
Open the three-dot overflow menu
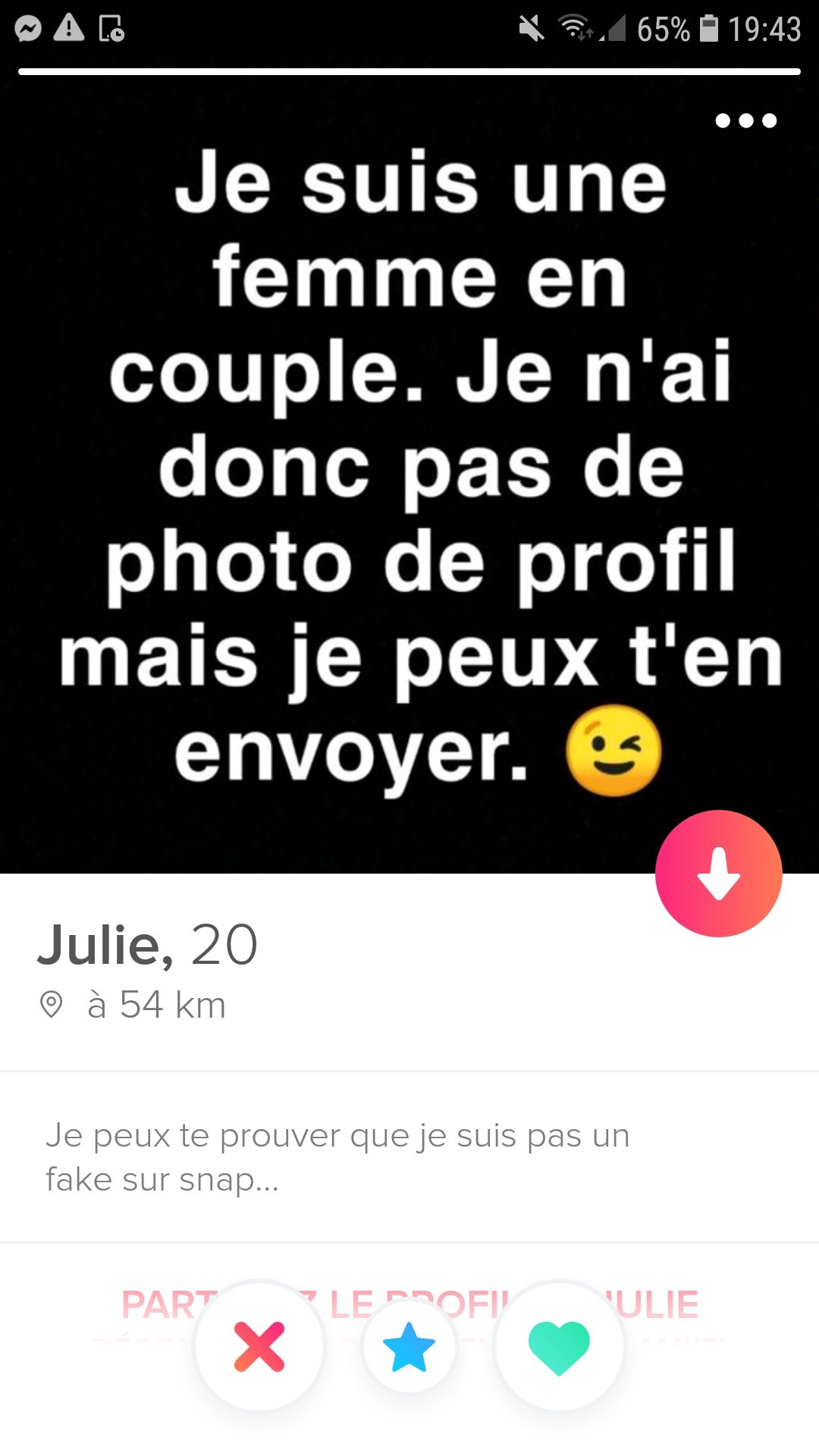[746, 121]
